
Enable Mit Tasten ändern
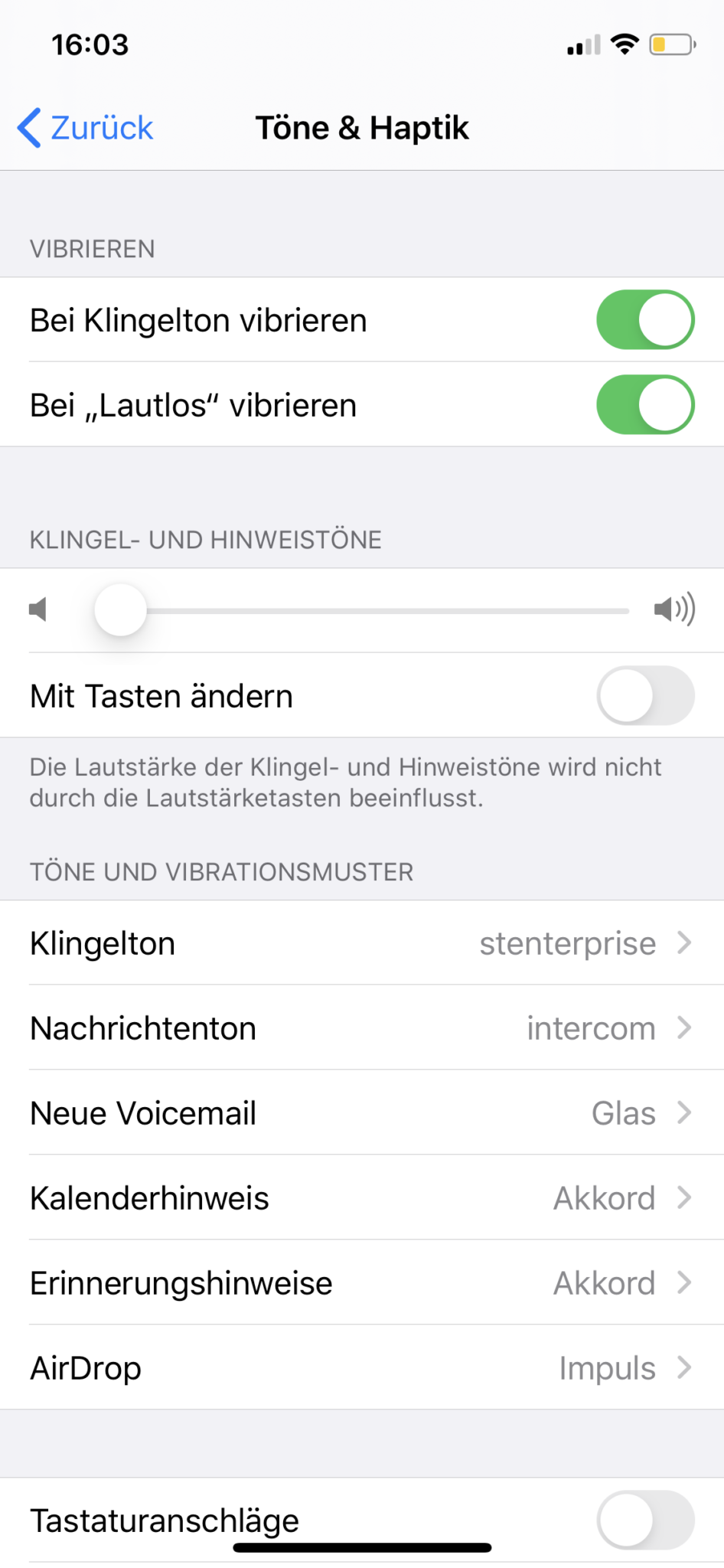645,695
